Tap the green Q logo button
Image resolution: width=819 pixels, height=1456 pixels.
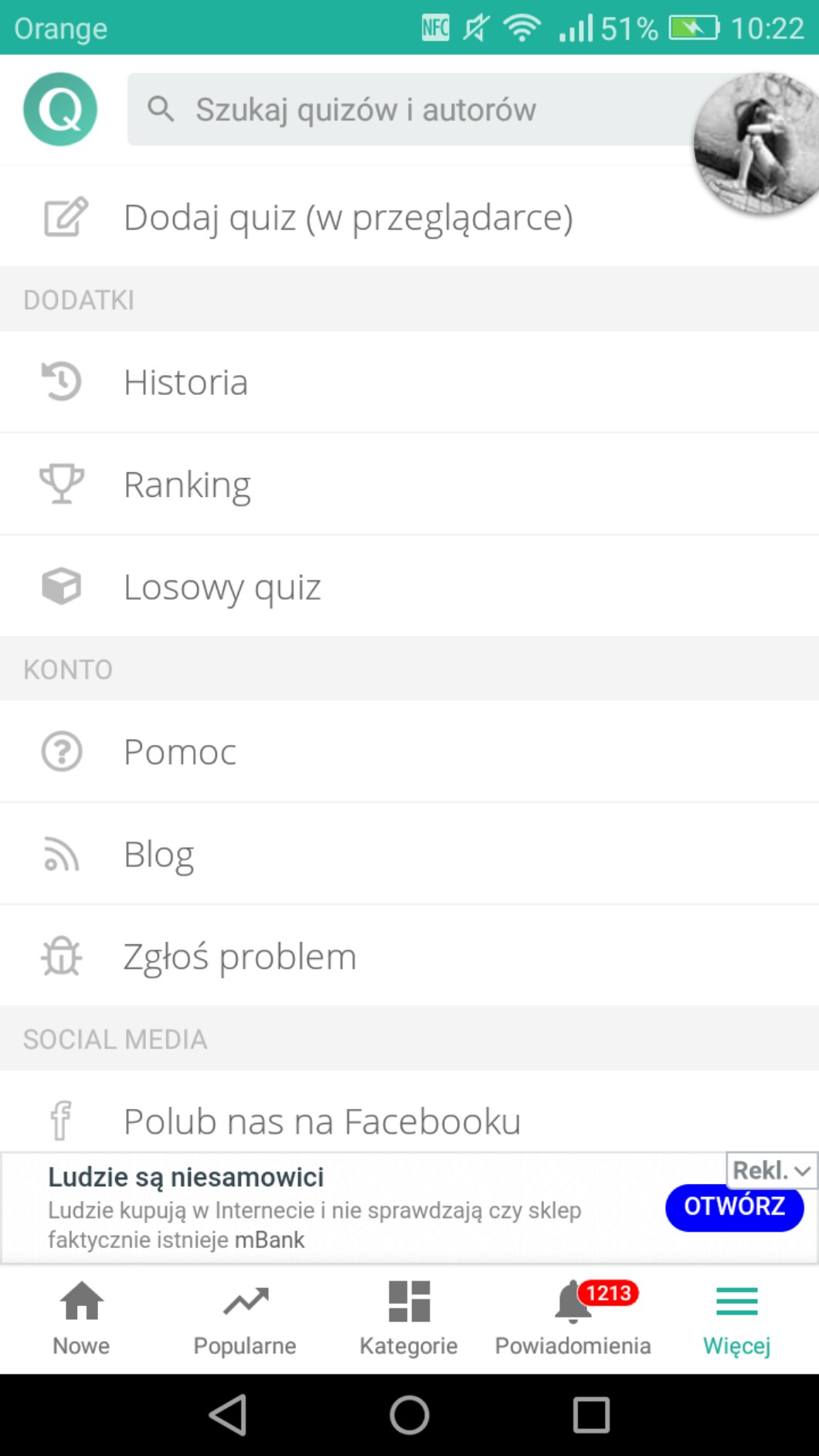tap(60, 109)
